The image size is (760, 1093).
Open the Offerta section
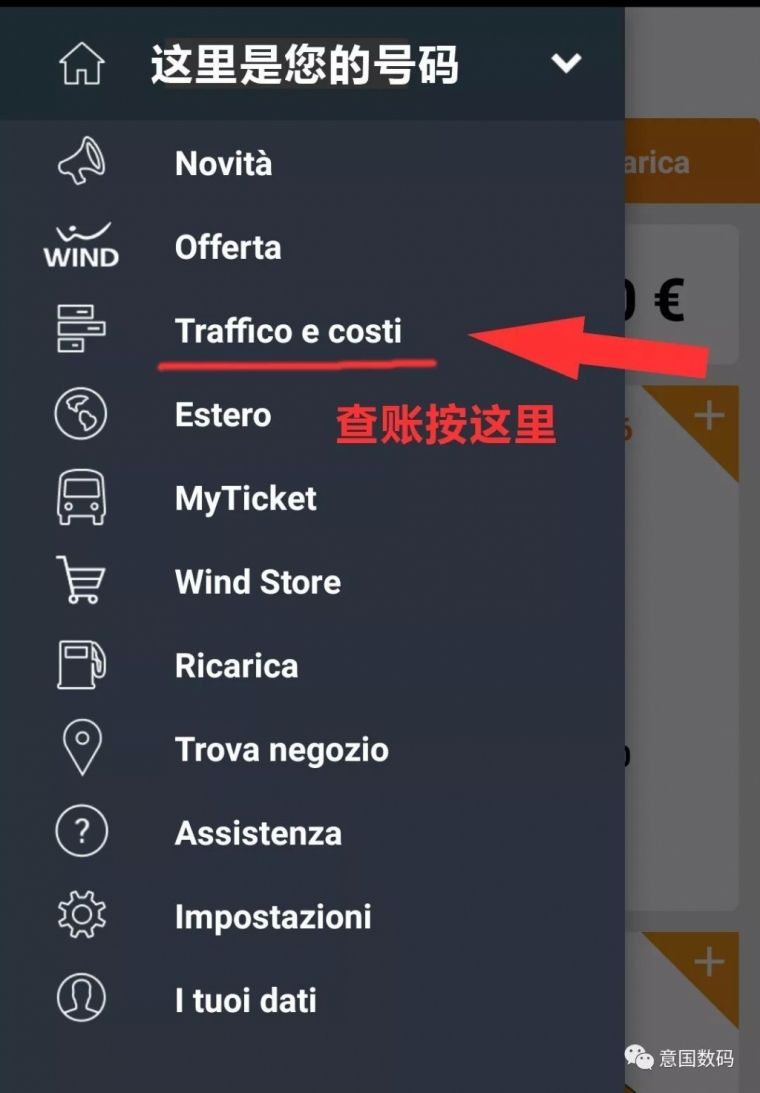tap(228, 248)
